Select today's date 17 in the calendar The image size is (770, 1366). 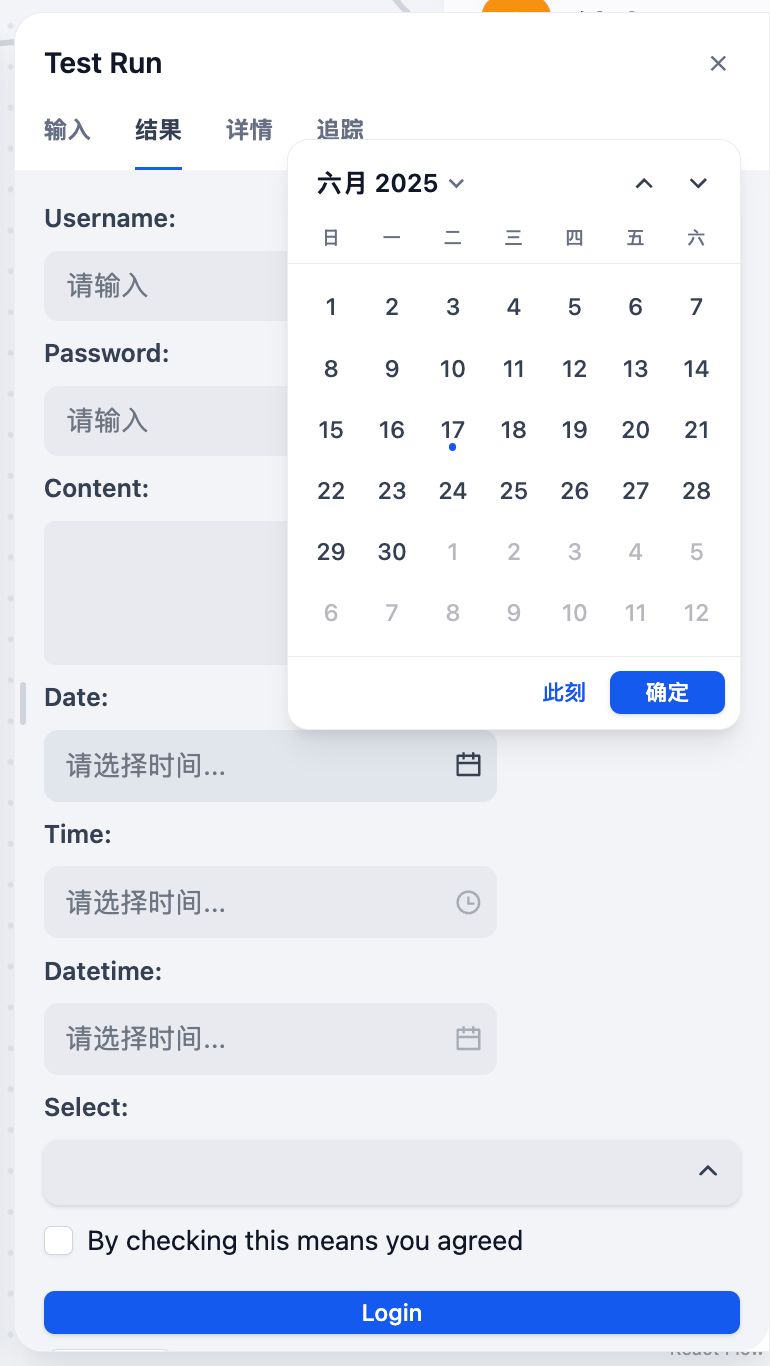coord(452,430)
